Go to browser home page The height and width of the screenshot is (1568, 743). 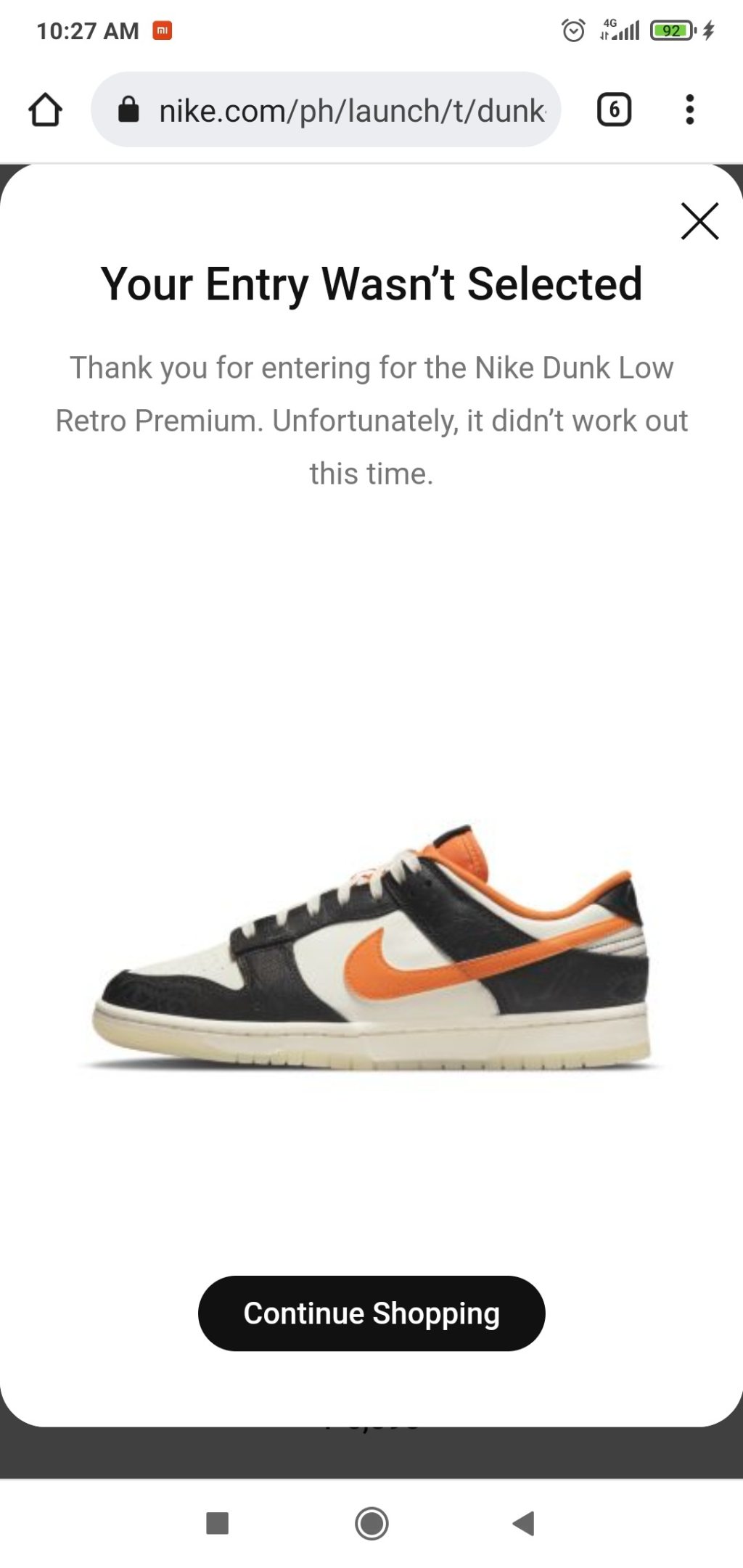(45, 110)
